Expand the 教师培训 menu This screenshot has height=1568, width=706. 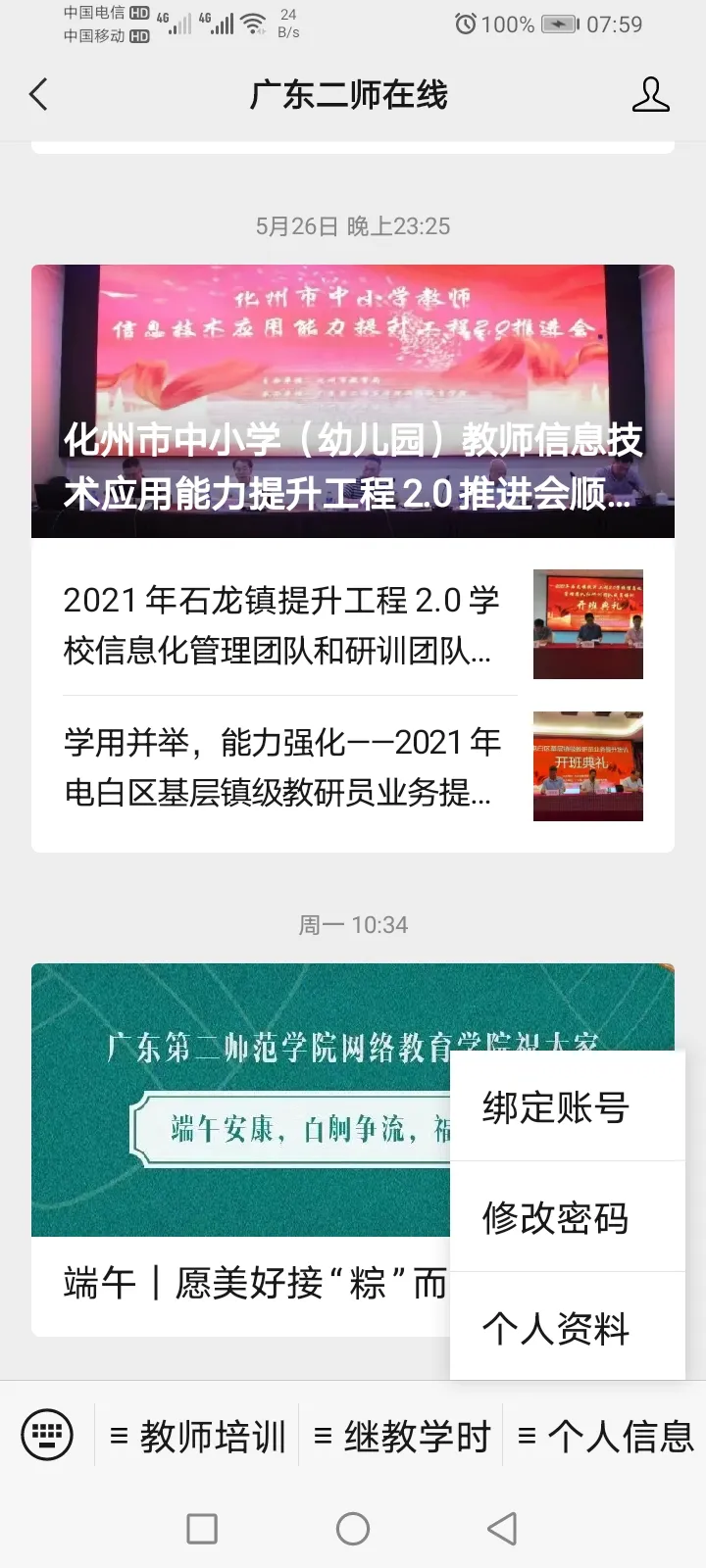tap(197, 1436)
